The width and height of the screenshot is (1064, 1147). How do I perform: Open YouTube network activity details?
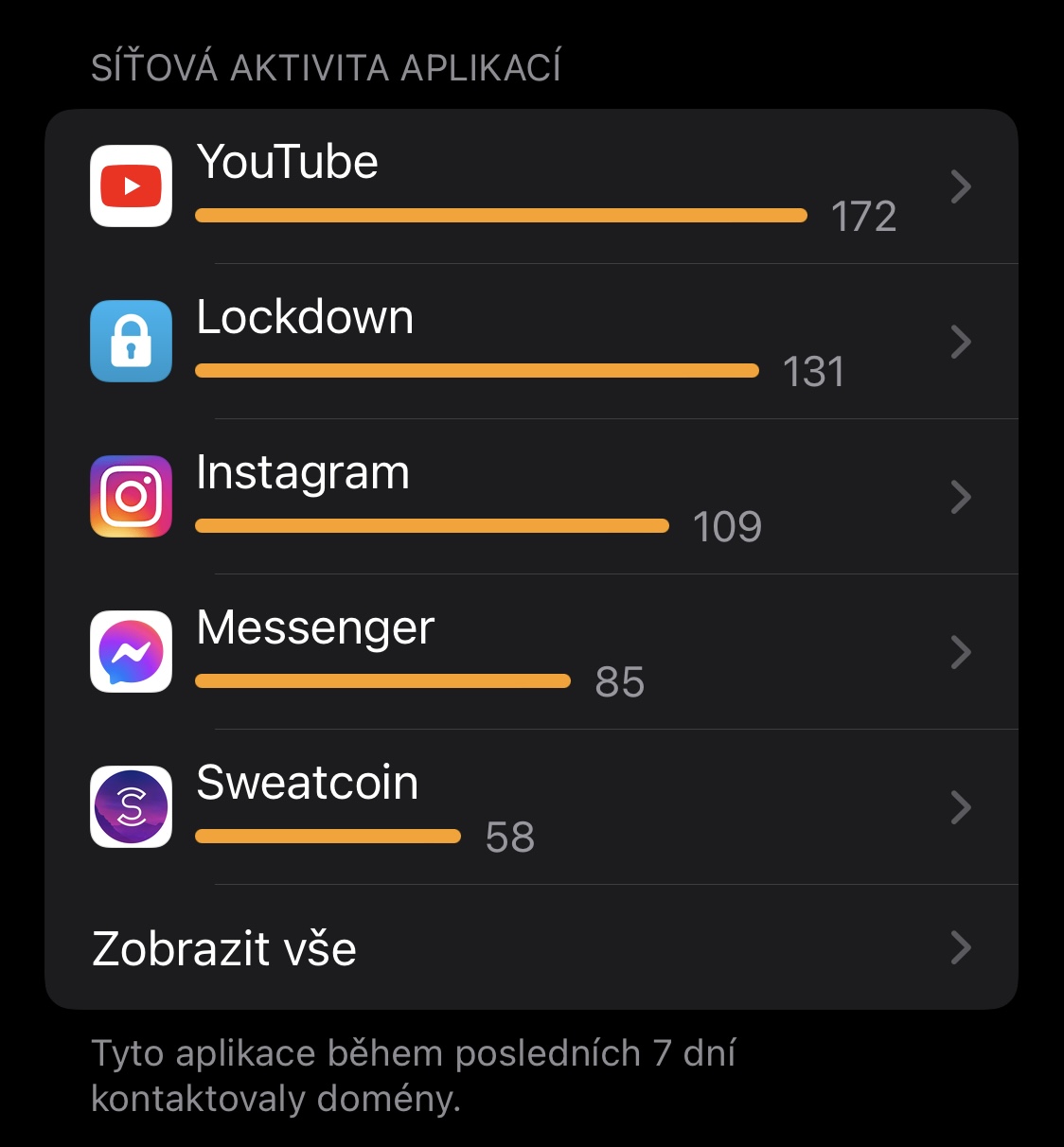530,186
